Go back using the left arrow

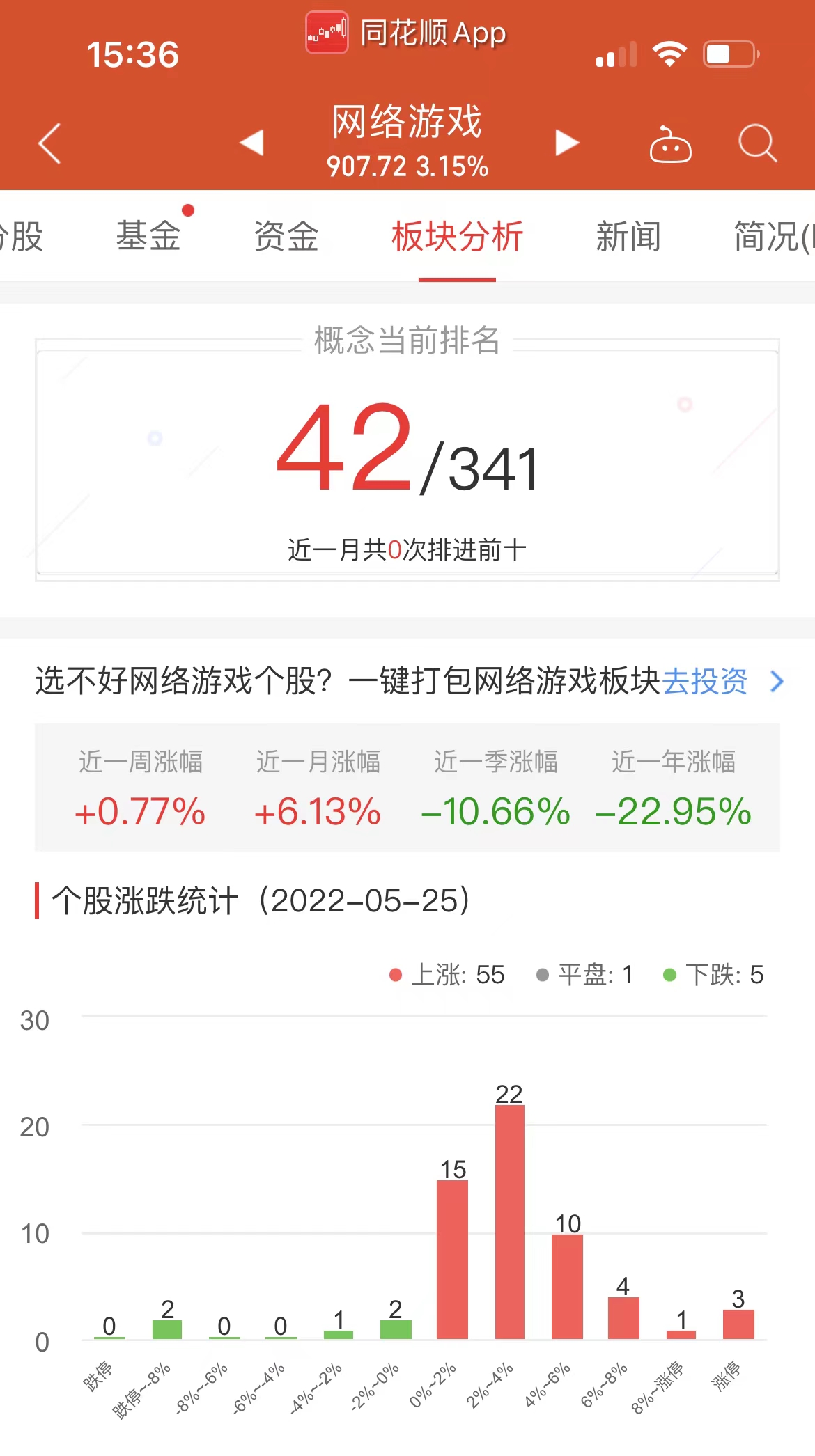(49, 143)
